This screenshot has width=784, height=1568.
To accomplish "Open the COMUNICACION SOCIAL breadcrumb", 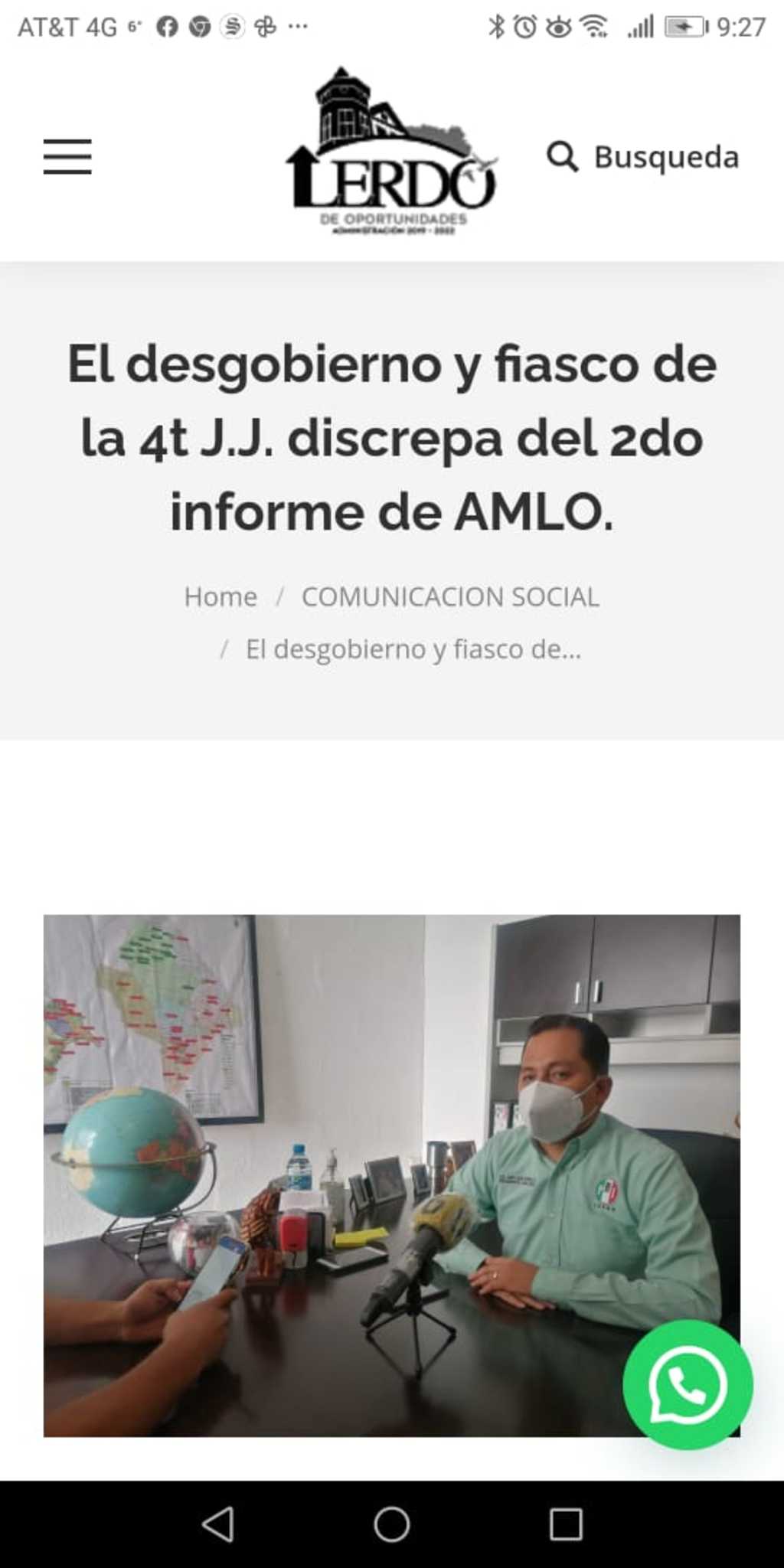I will tap(450, 596).
